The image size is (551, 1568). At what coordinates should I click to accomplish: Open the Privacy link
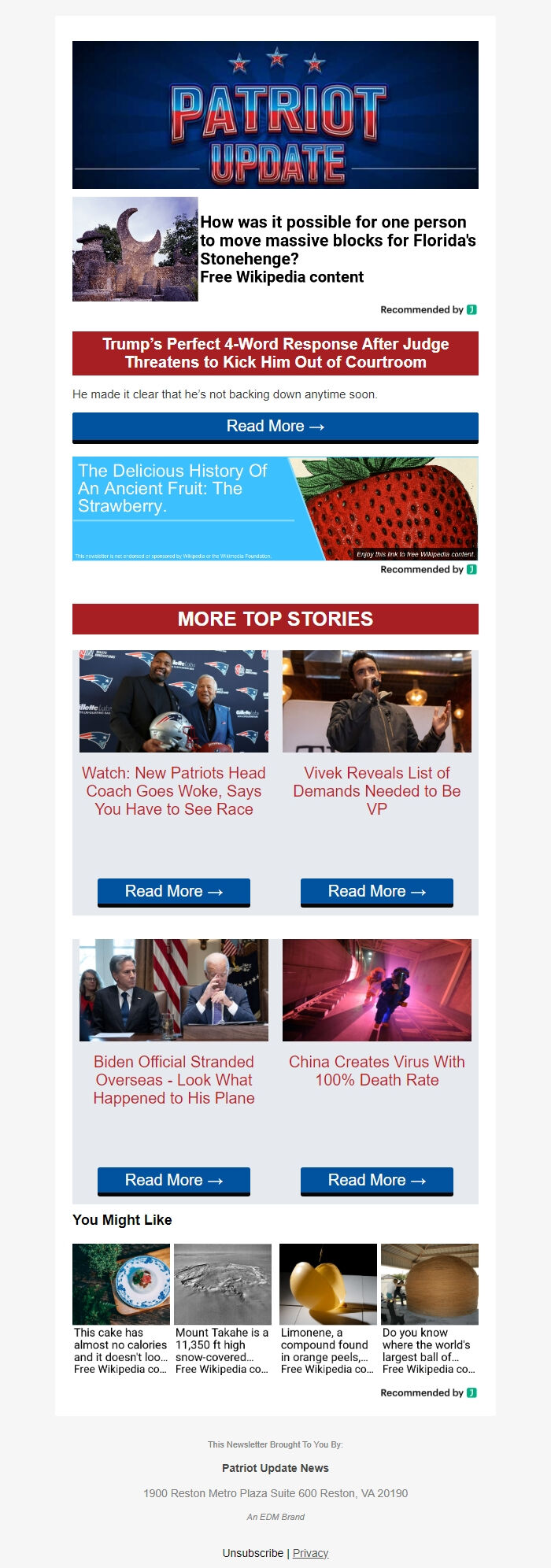310,1553
